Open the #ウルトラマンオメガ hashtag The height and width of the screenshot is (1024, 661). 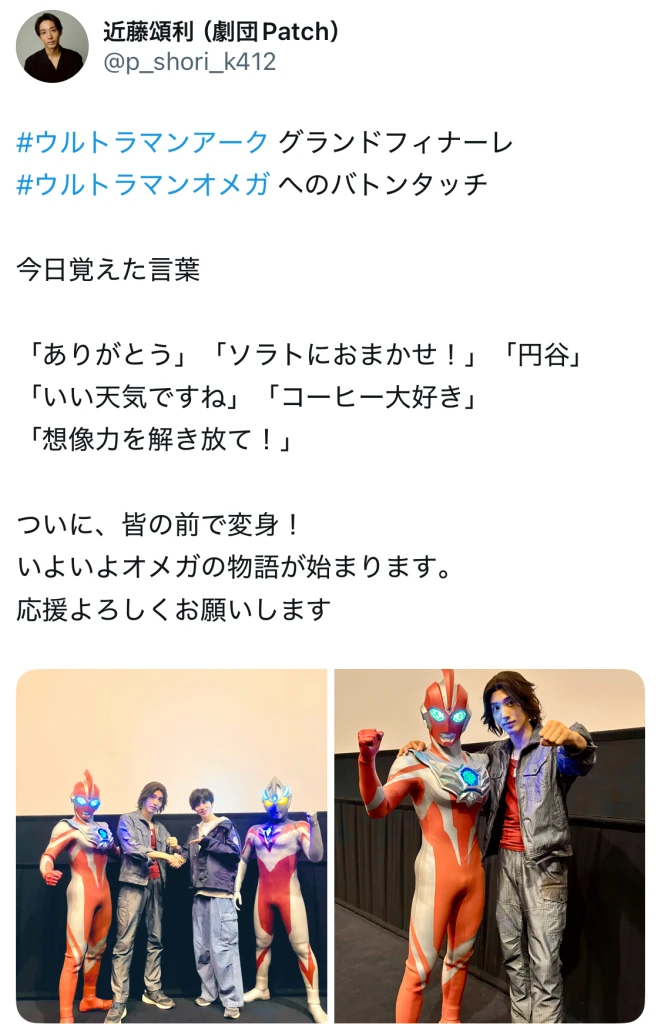[x=143, y=184]
